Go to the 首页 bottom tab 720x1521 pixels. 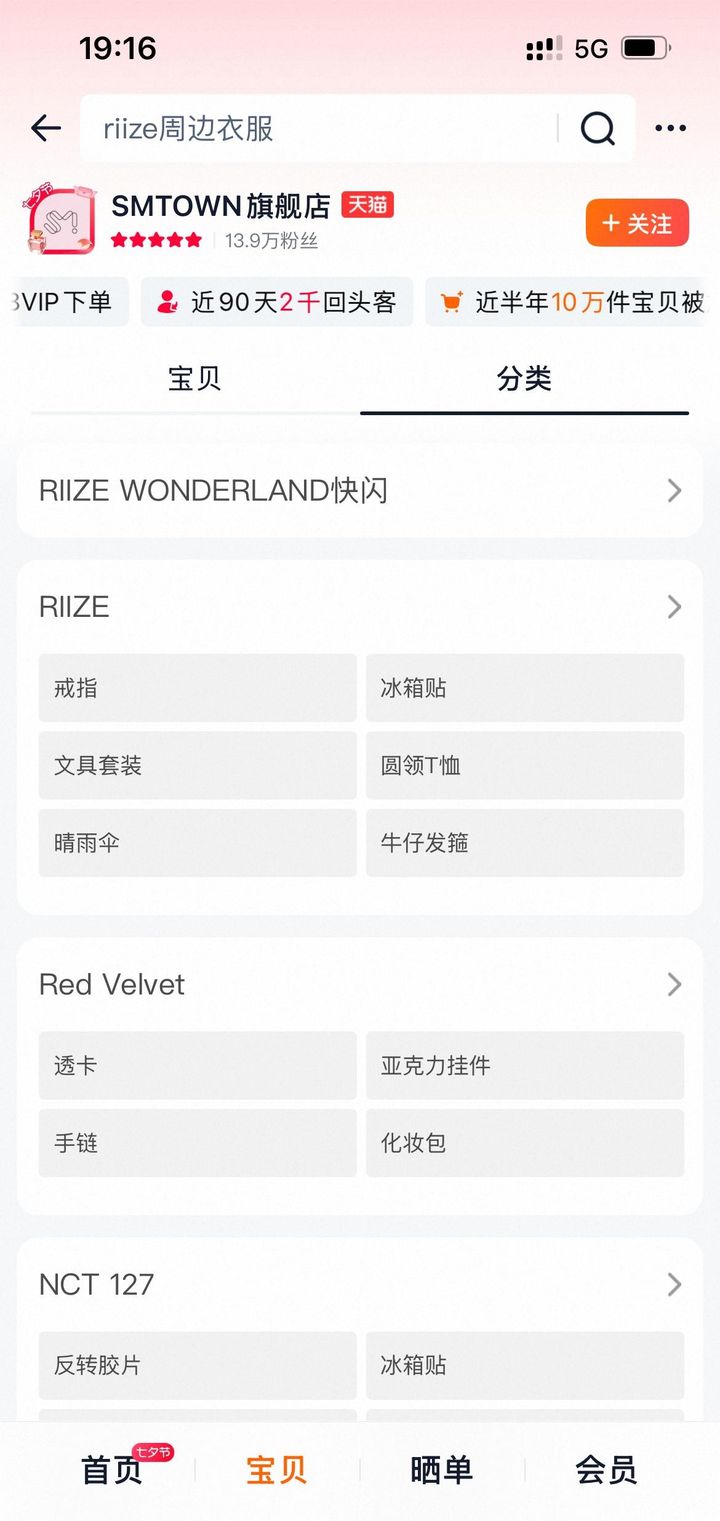(112, 1470)
